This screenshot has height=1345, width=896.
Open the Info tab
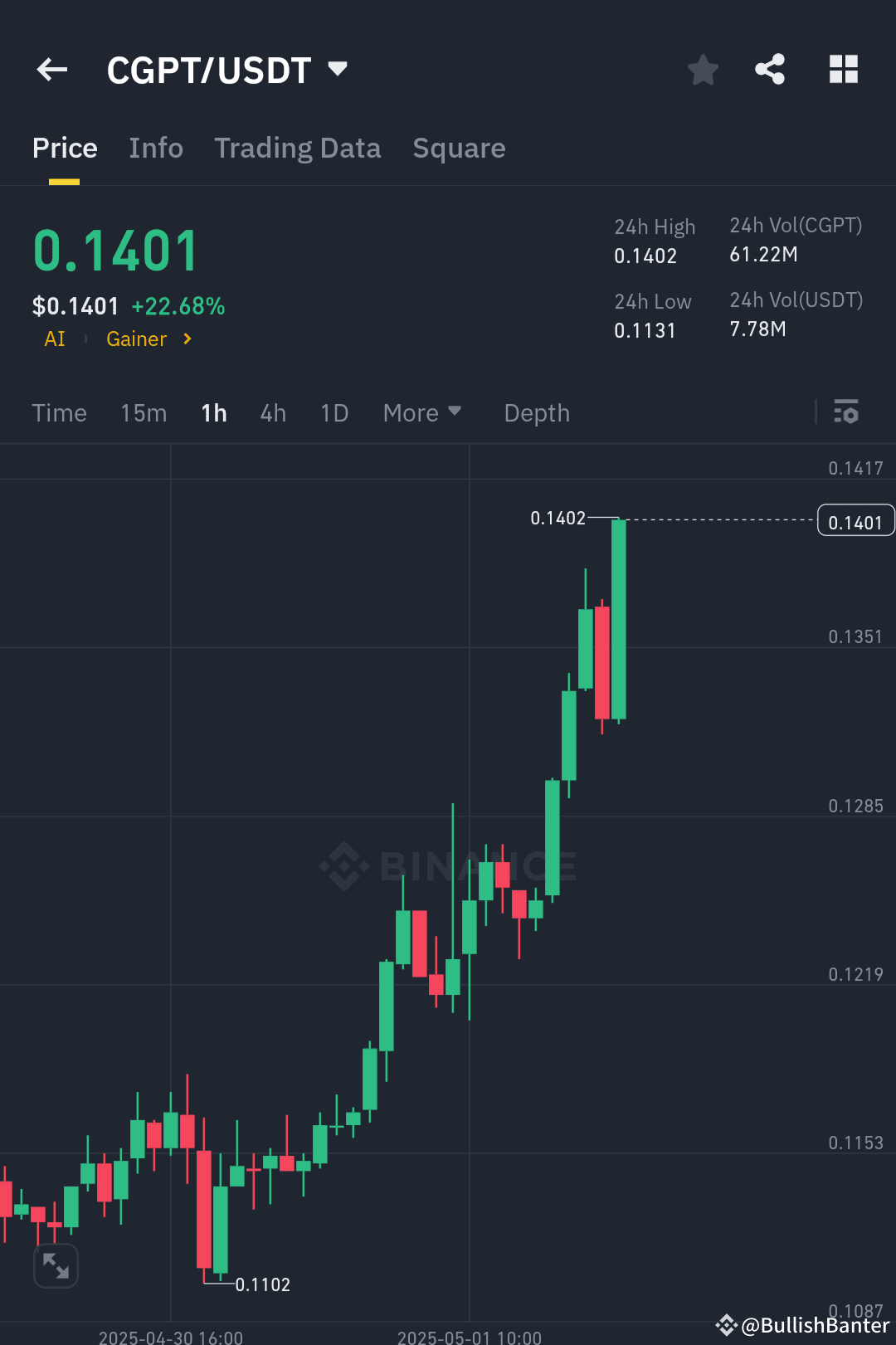pyautogui.click(x=156, y=148)
